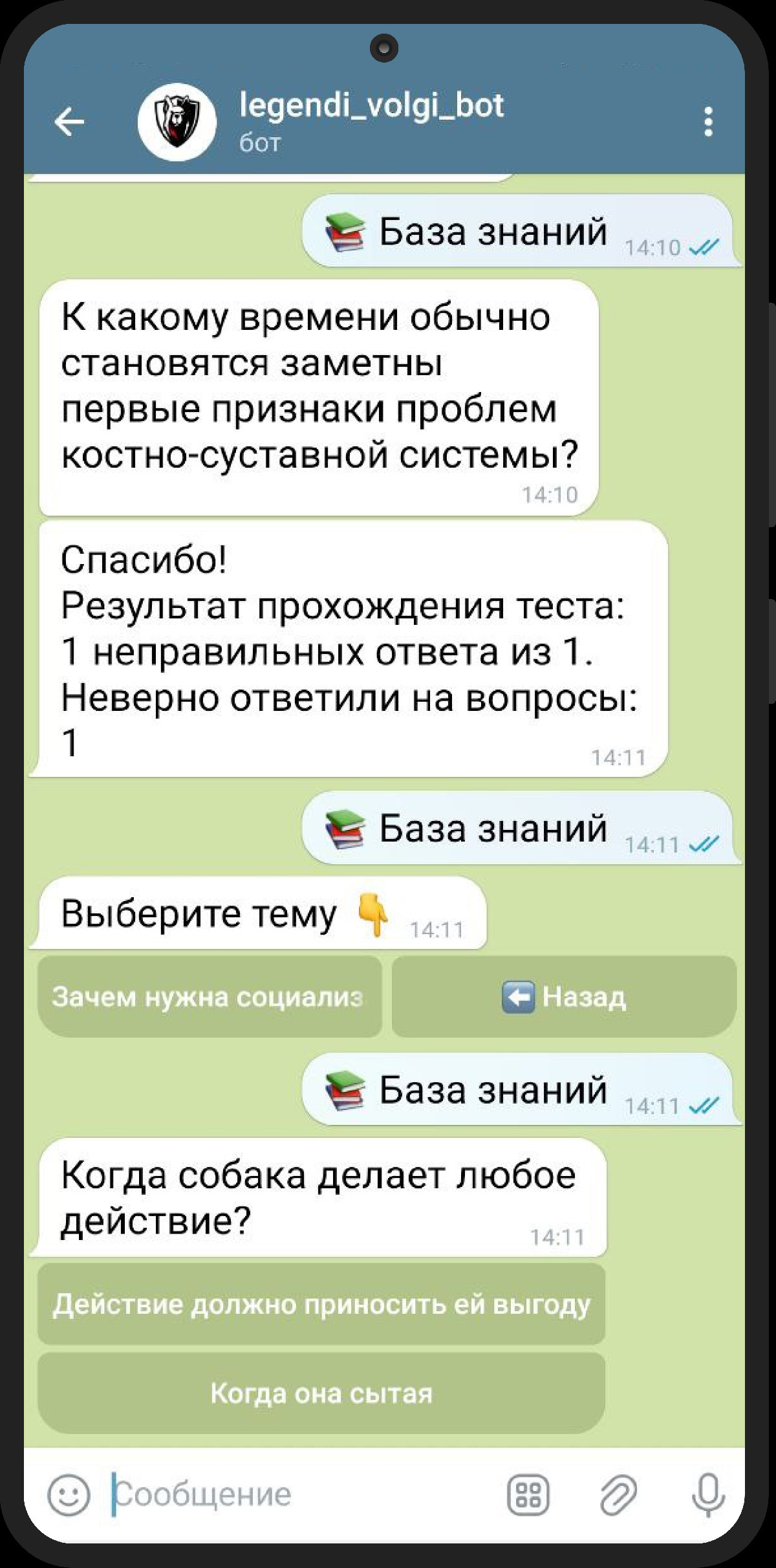Start a voice message recording

pos(708,1495)
